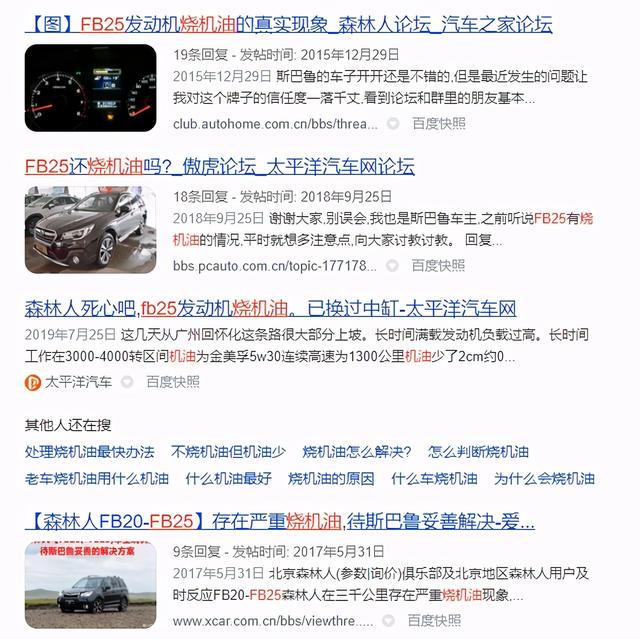Search related query 老车烧机油用什么机油
Viewport: 640px width, 639px height.
97,479
